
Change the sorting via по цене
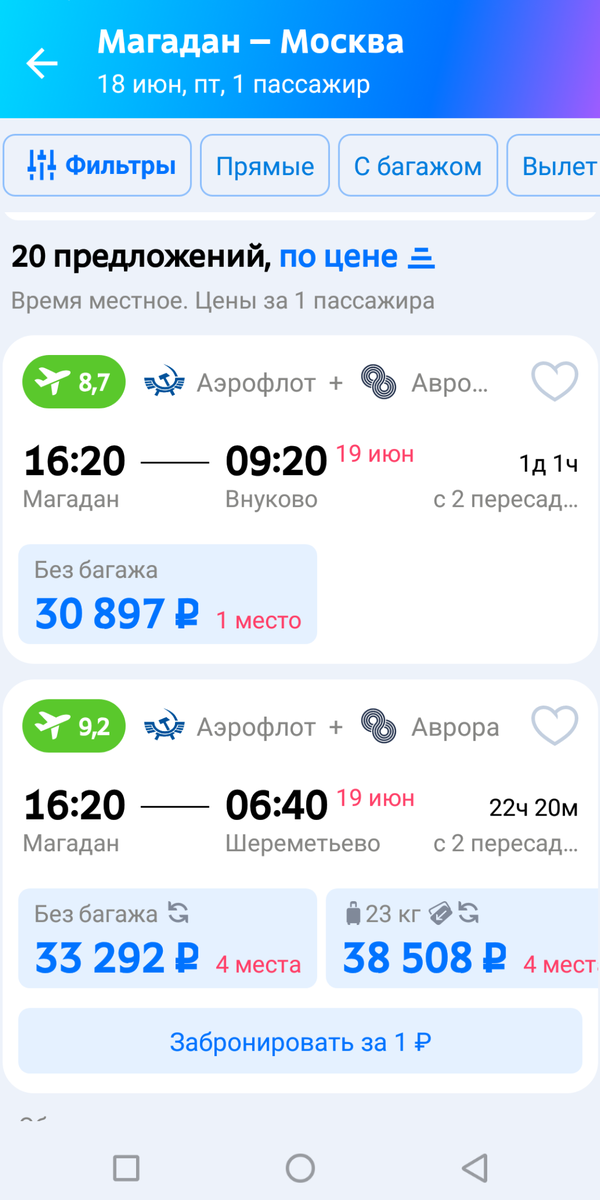coord(356,257)
